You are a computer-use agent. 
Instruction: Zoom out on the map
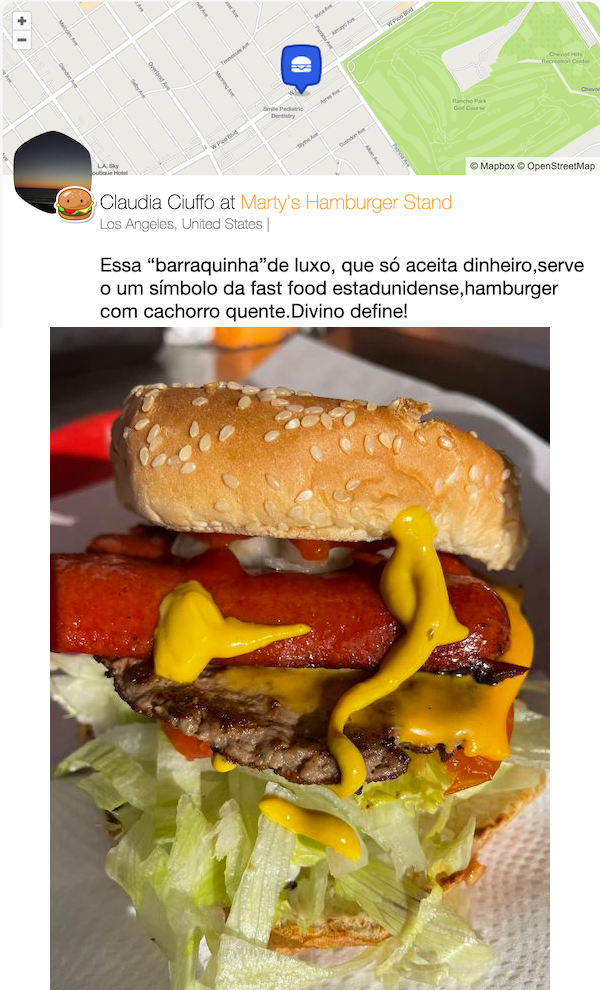click(22, 41)
